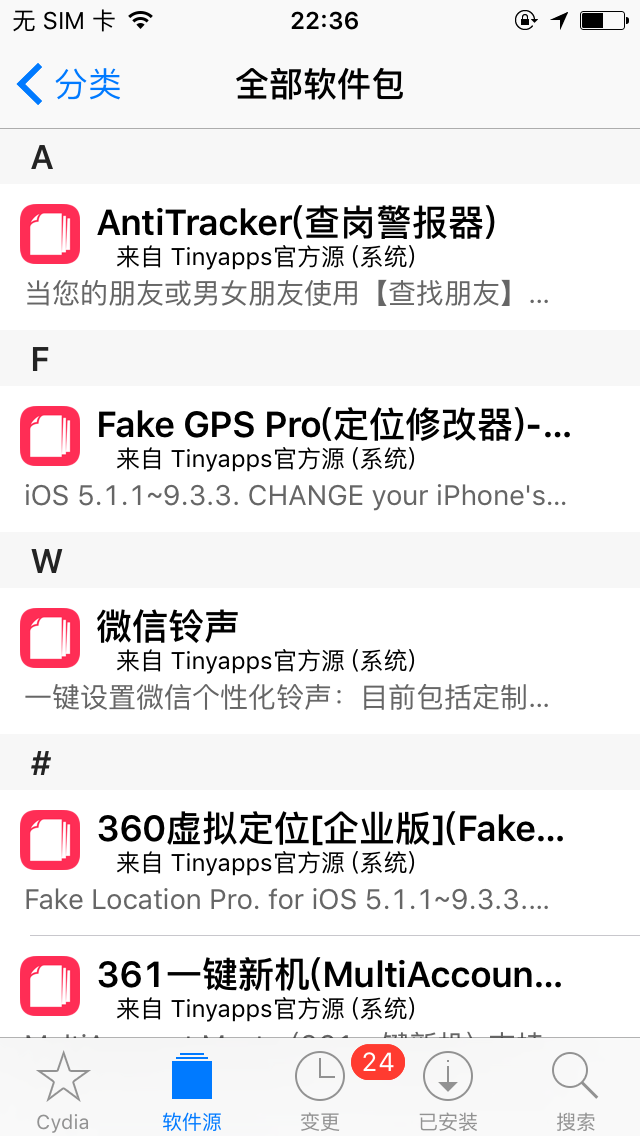Open the AntiTracker(查岗警报器) package
640x1136 pixels.
tap(320, 256)
